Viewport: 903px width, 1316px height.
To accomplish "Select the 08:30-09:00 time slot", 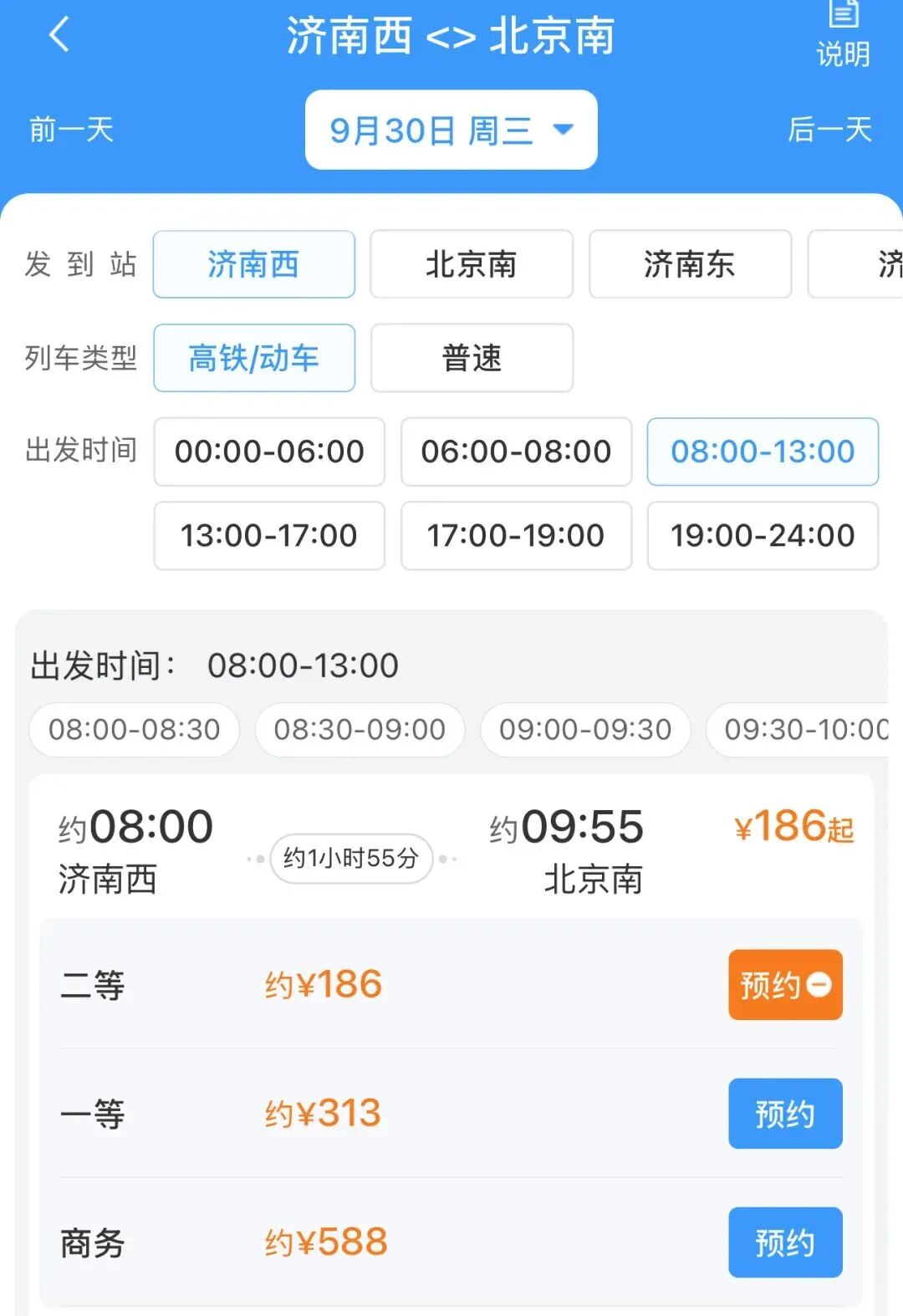I will (360, 730).
